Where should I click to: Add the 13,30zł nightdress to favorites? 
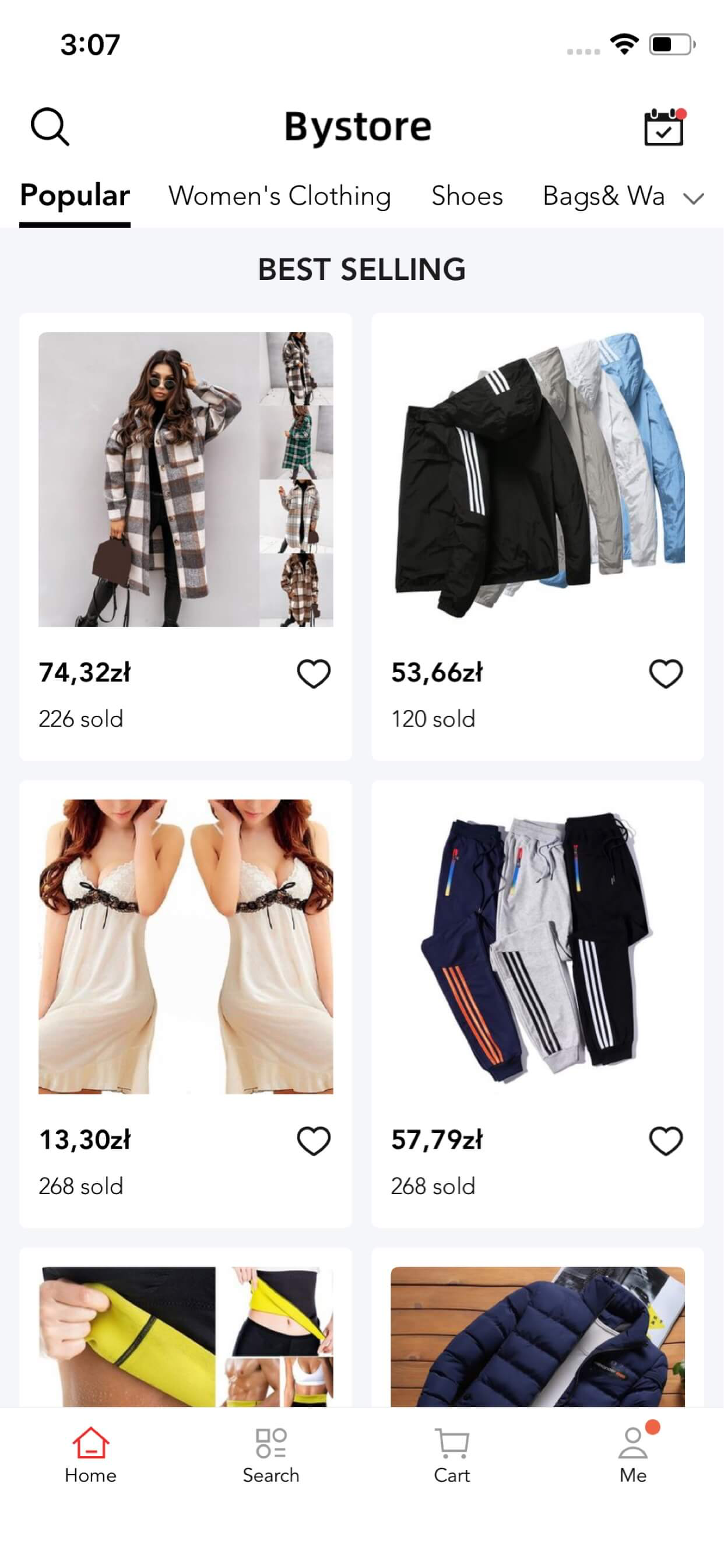314,1140
